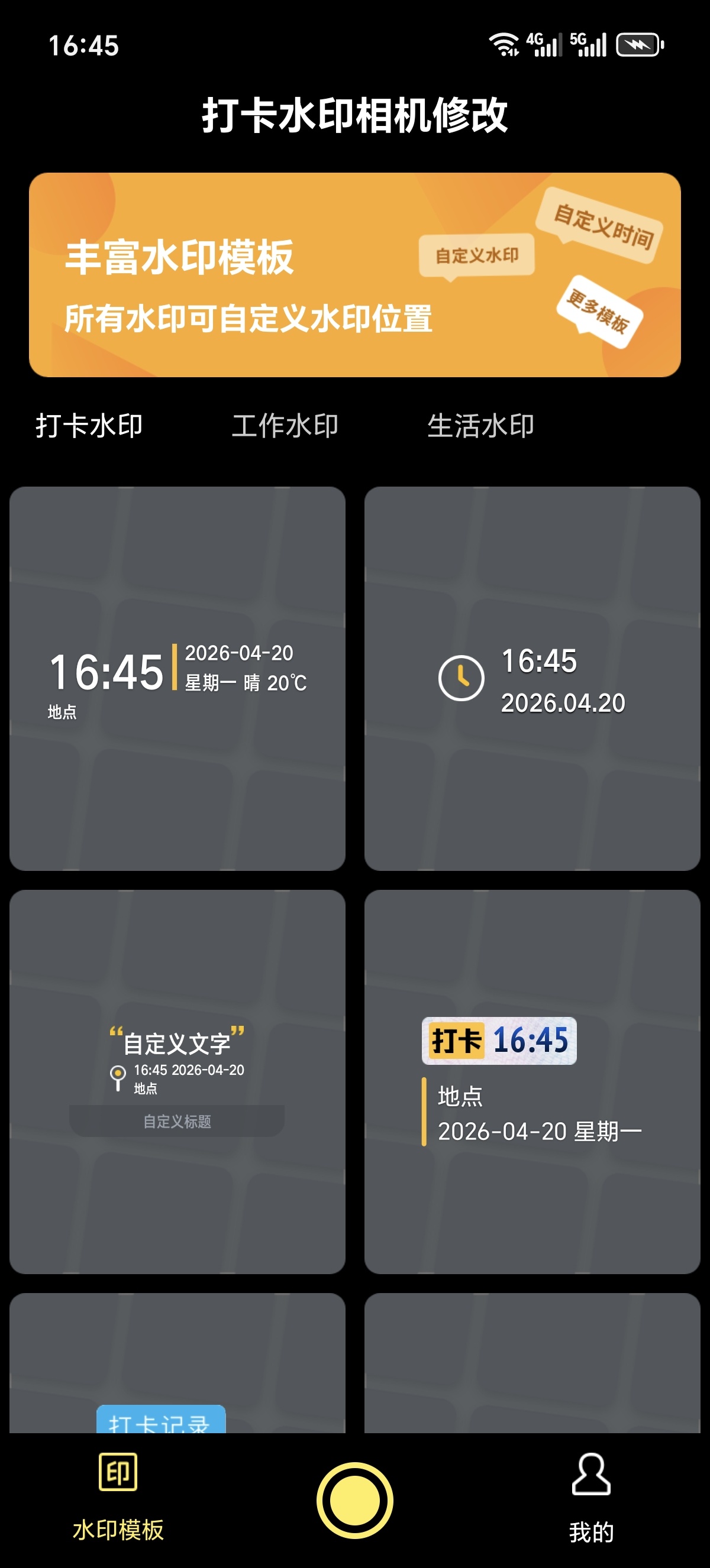Click the 自定义水印 bubble
This screenshot has height=1568, width=710.
click(x=479, y=255)
